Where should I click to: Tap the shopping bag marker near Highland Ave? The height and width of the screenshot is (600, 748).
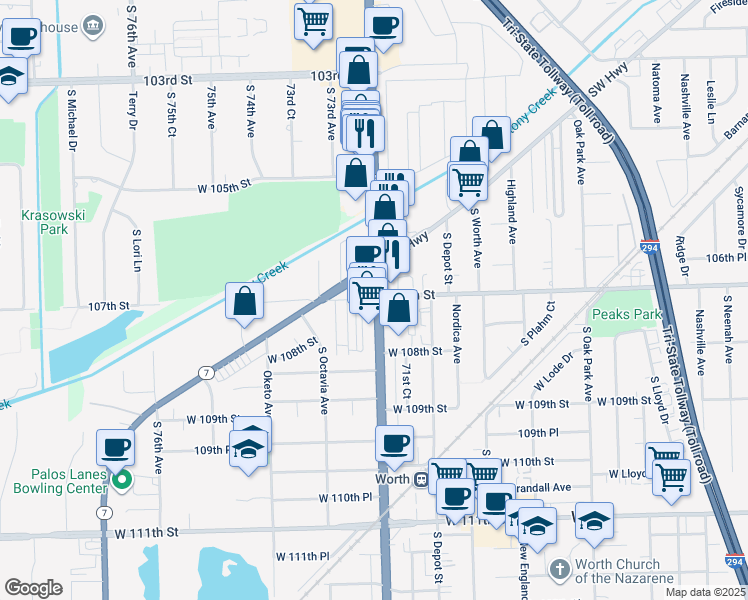pos(492,135)
